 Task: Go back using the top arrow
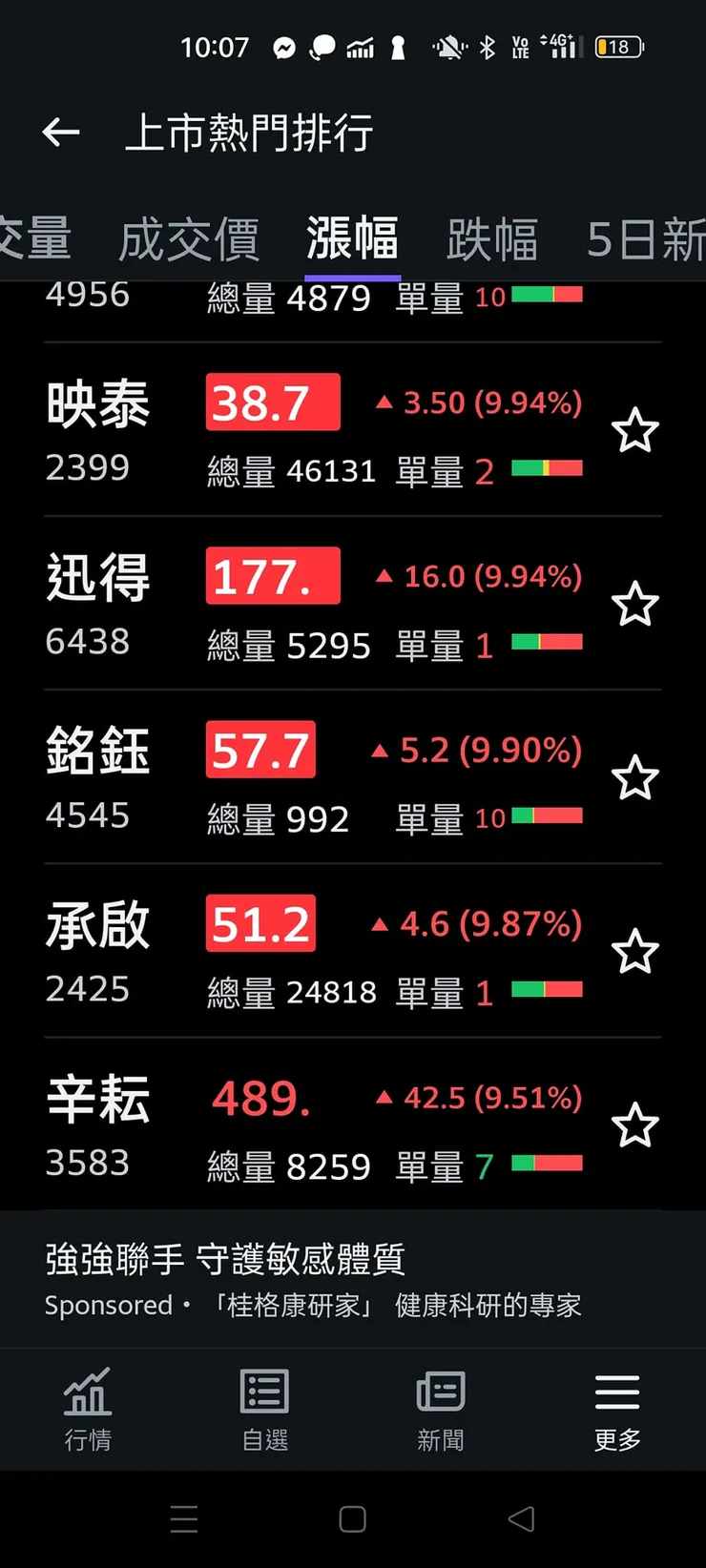coord(61,133)
